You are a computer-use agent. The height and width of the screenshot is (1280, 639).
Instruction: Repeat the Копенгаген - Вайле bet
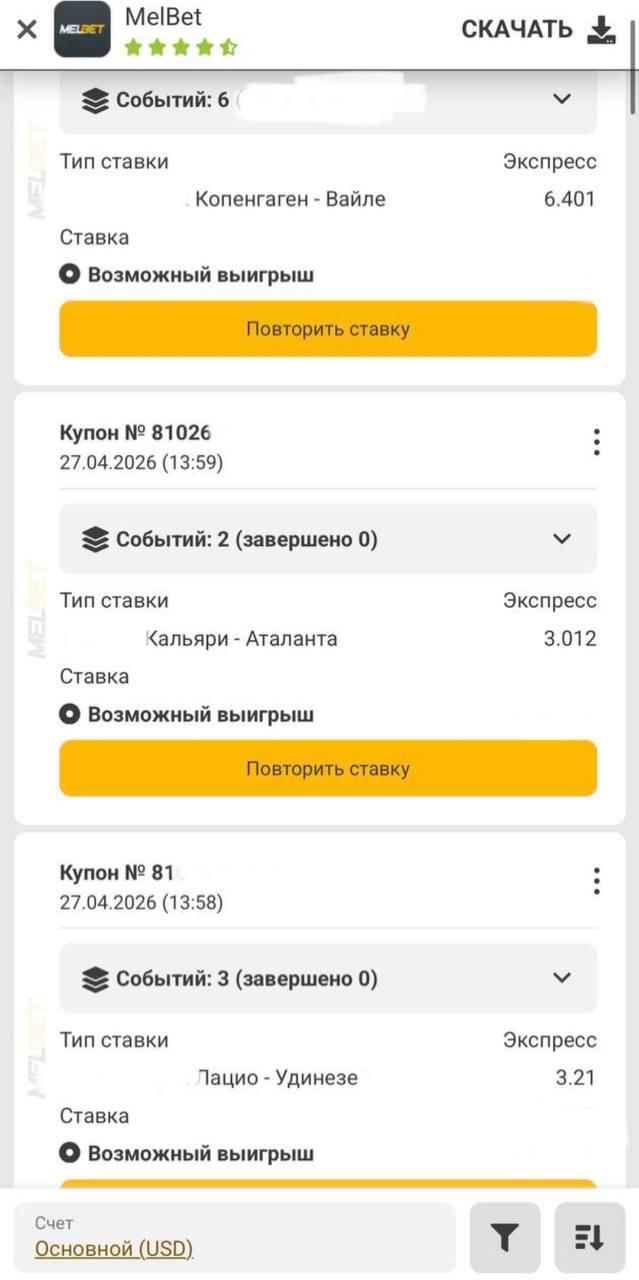(328, 329)
